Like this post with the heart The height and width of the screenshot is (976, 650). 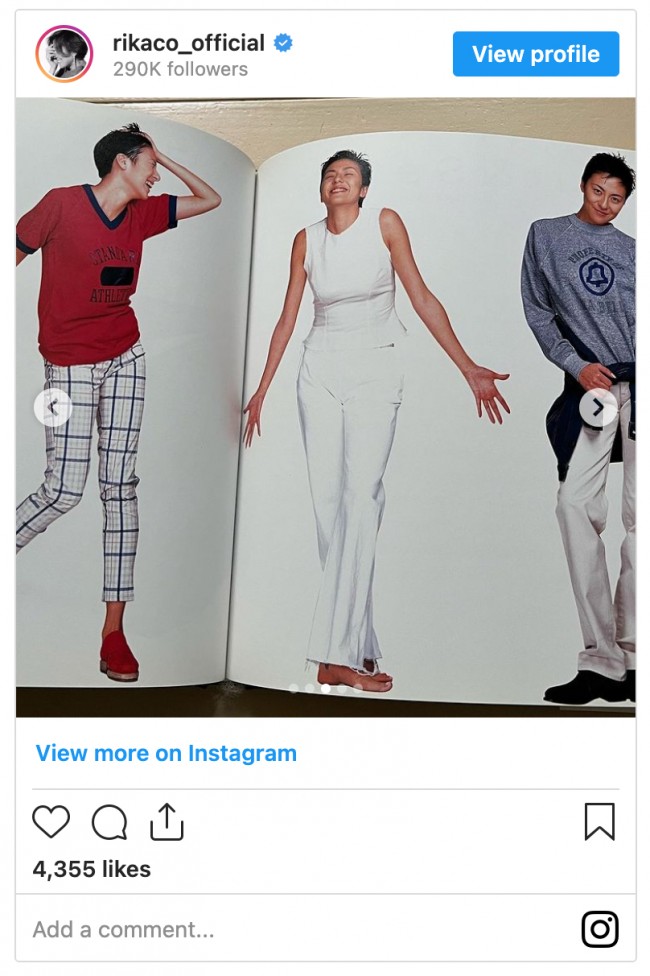(51, 822)
